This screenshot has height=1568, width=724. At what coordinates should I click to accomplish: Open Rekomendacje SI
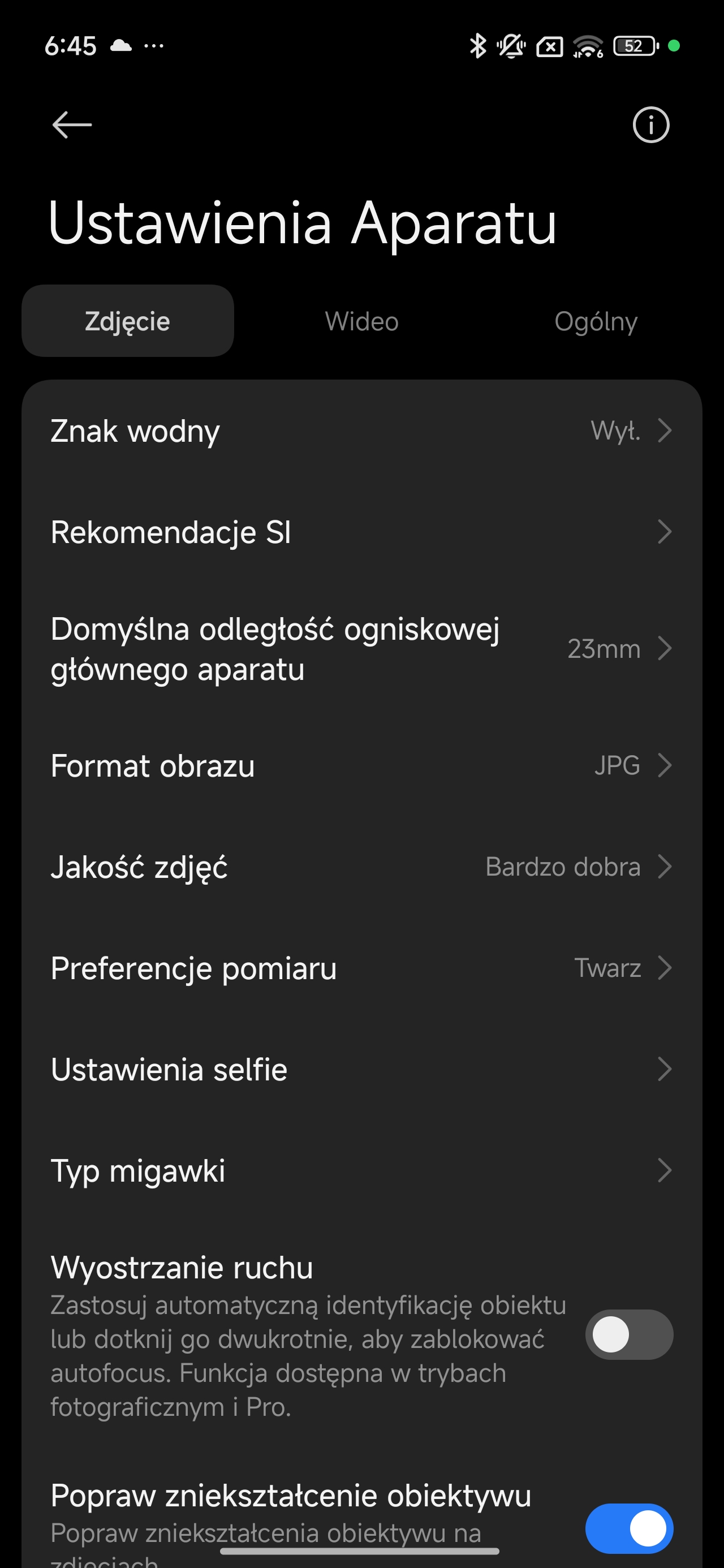[361, 532]
